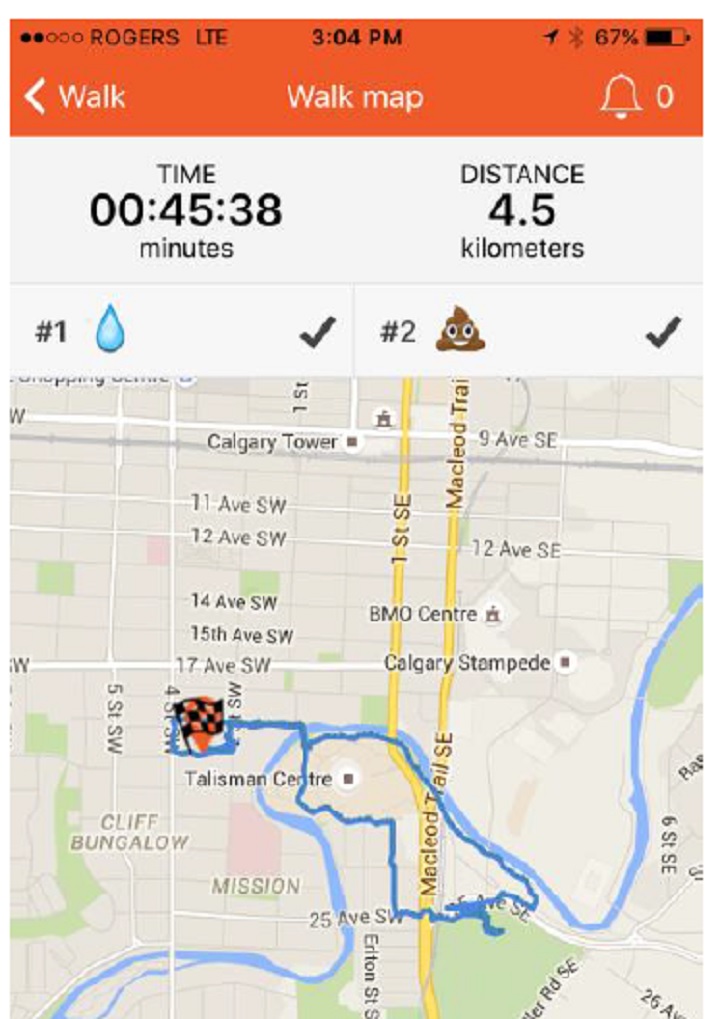Open the back chevron beside Walk
Screen dimensions: 720x1019
click(33, 96)
